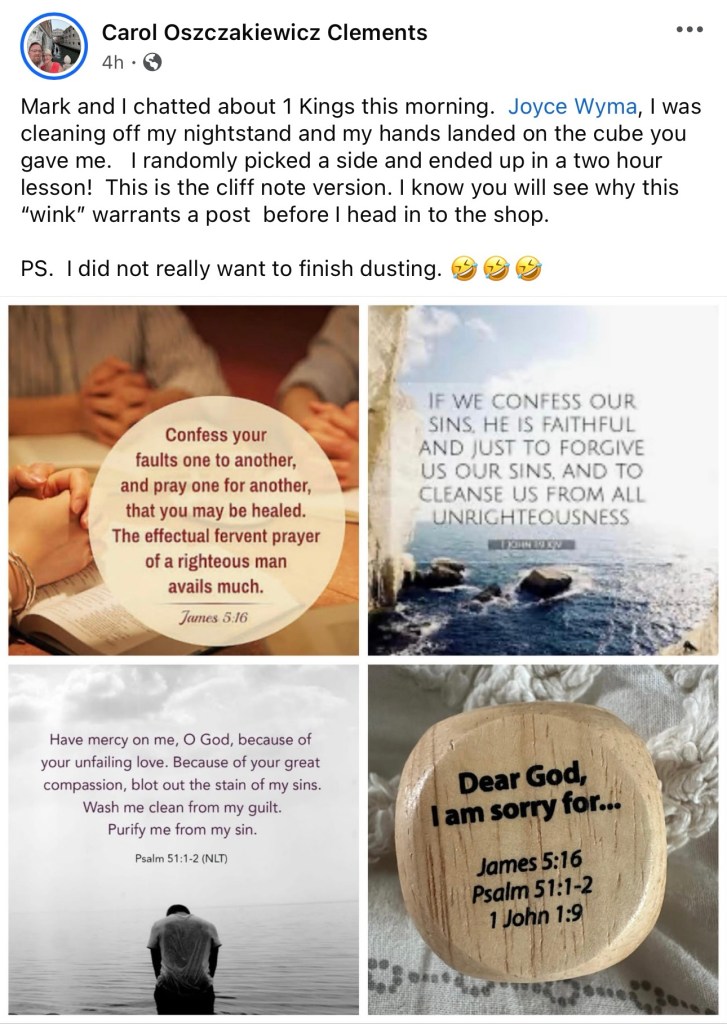View the 1 John 1:9 ocean photo

[543, 480]
